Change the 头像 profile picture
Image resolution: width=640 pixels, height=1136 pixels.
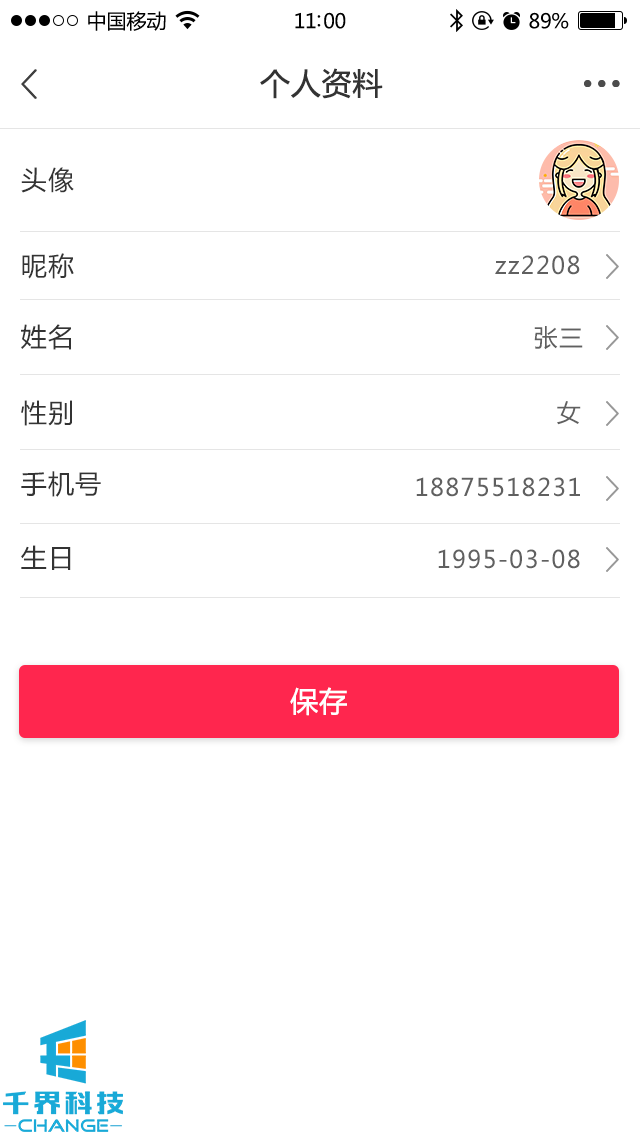578,180
